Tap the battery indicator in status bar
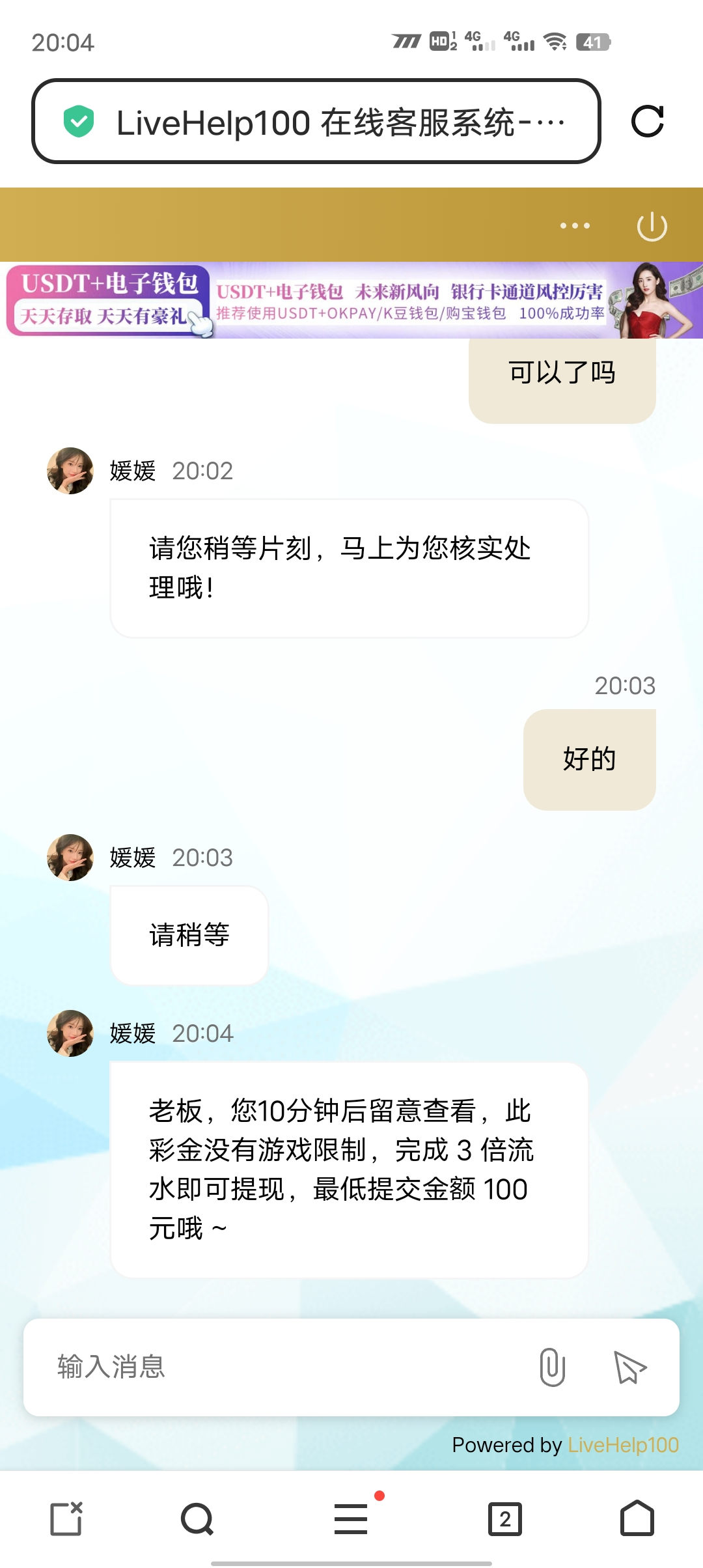 [x=591, y=43]
